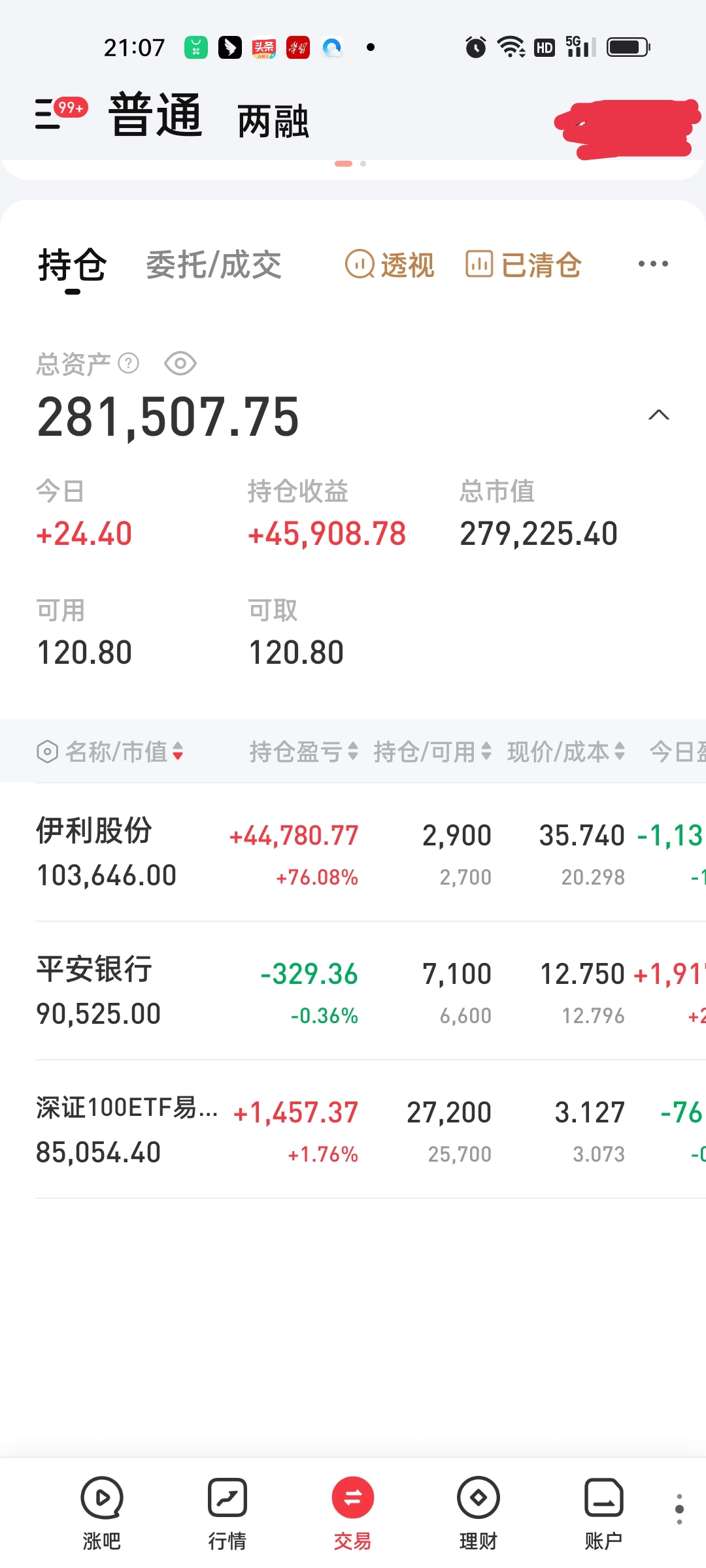Hide total assets with the eye icon
706x1568 pixels.
(180, 363)
